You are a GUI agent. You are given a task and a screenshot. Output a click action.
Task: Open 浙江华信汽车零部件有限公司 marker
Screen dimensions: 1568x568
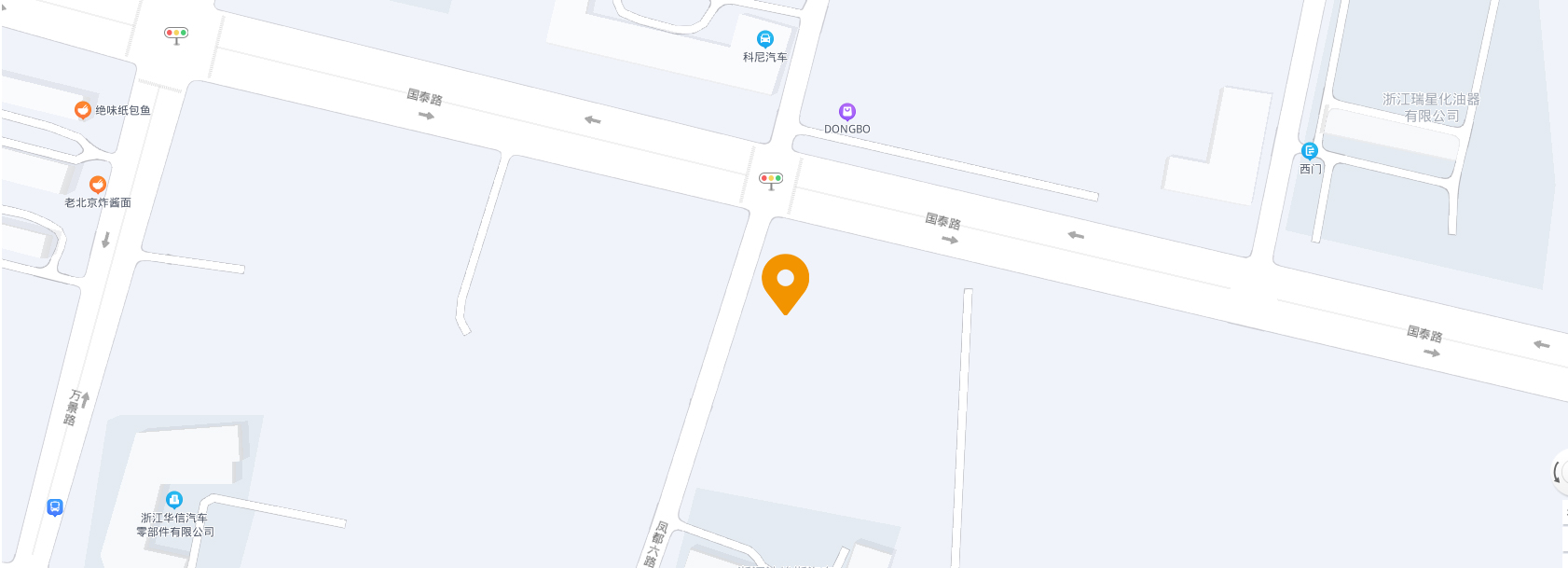click(174, 500)
